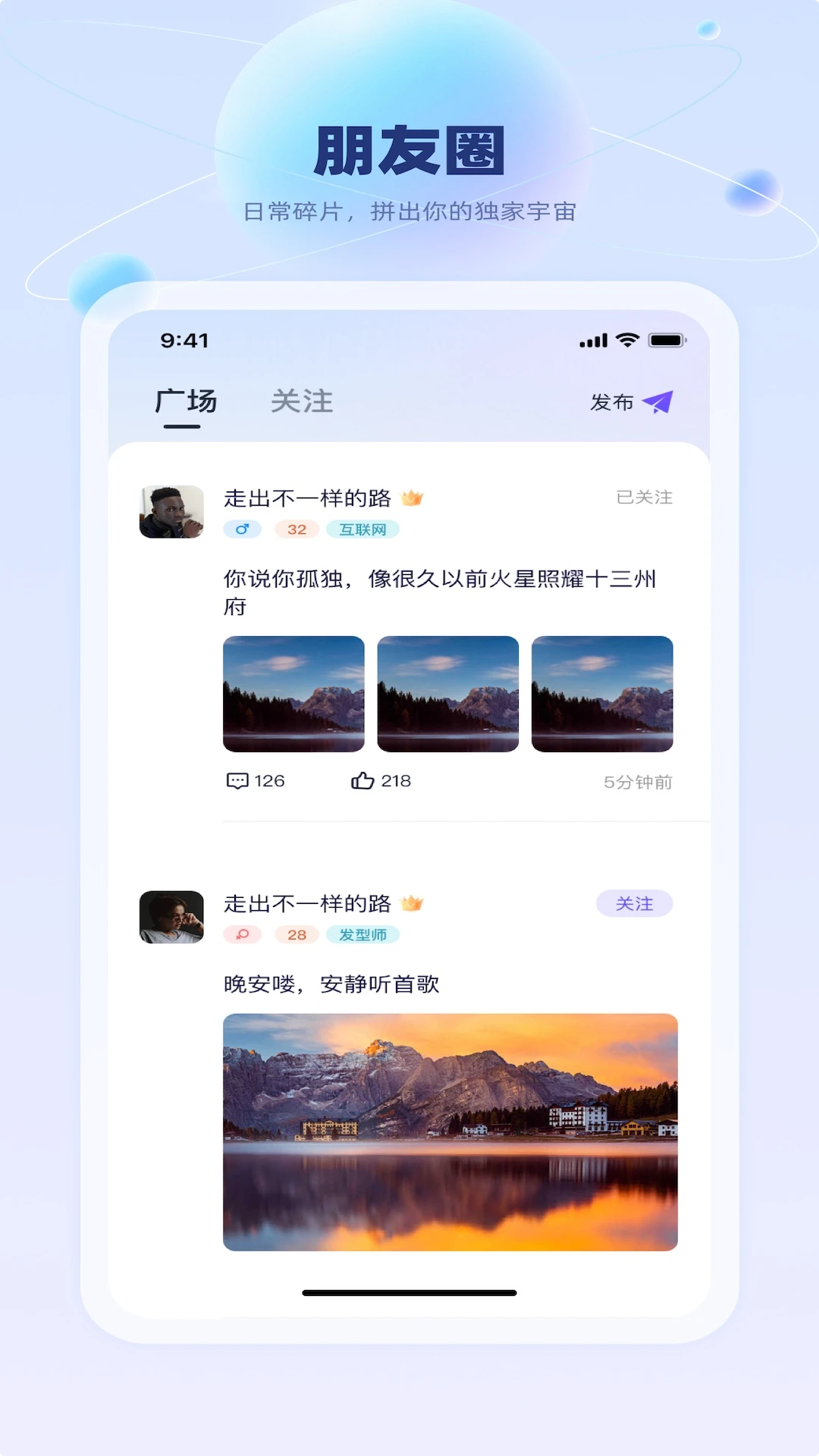Open the age badge showing 32
Image resolution: width=819 pixels, height=1456 pixels.
tap(297, 529)
